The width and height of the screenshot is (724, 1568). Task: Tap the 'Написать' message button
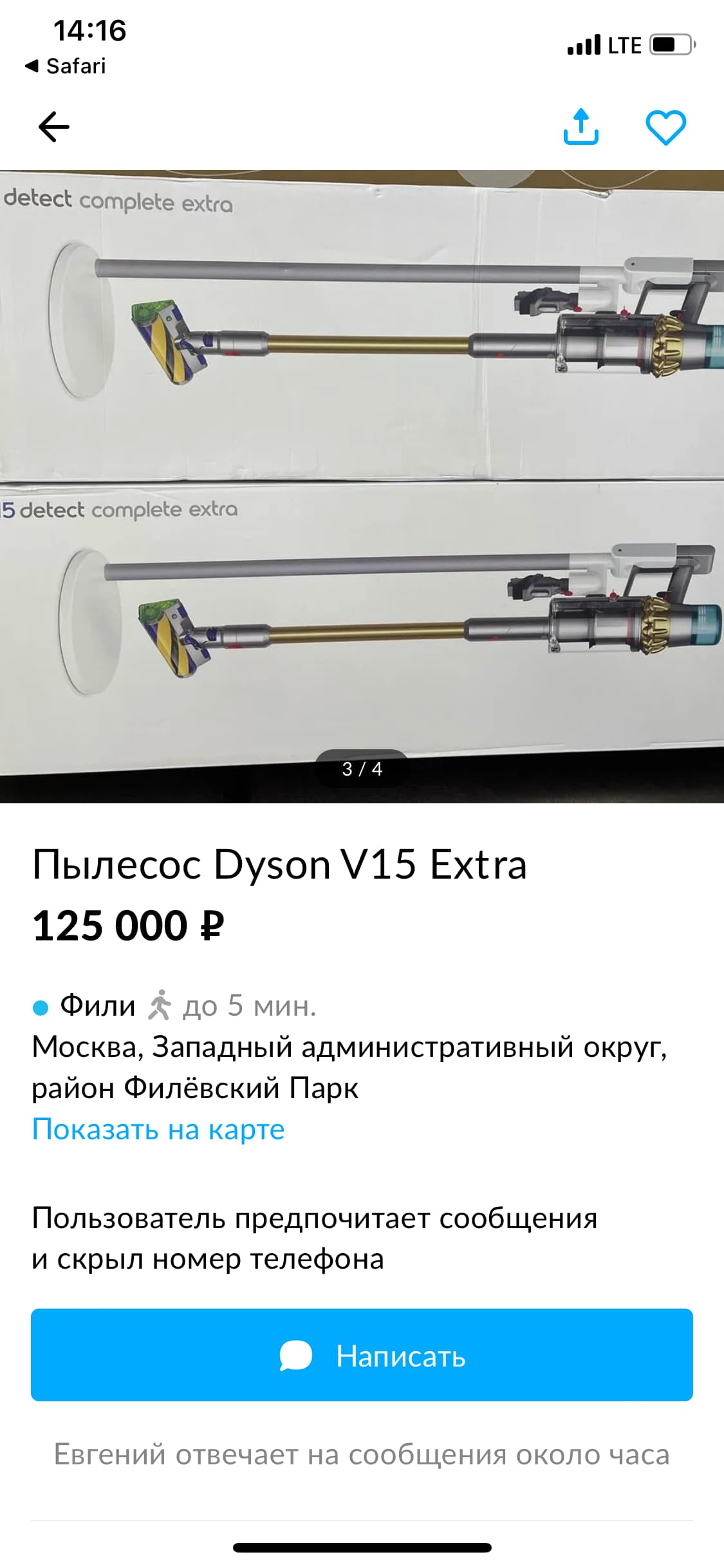(x=362, y=1355)
